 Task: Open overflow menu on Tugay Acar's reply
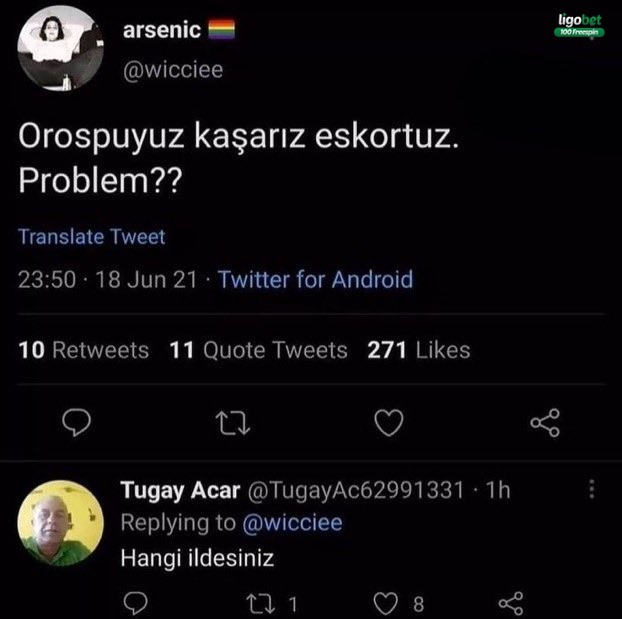coord(591,489)
